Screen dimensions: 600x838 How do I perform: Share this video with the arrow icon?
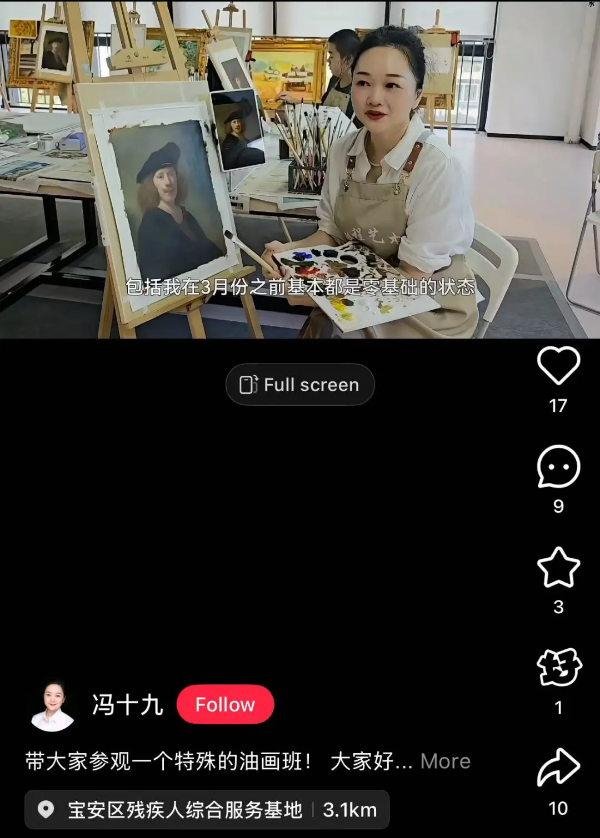coord(558,768)
